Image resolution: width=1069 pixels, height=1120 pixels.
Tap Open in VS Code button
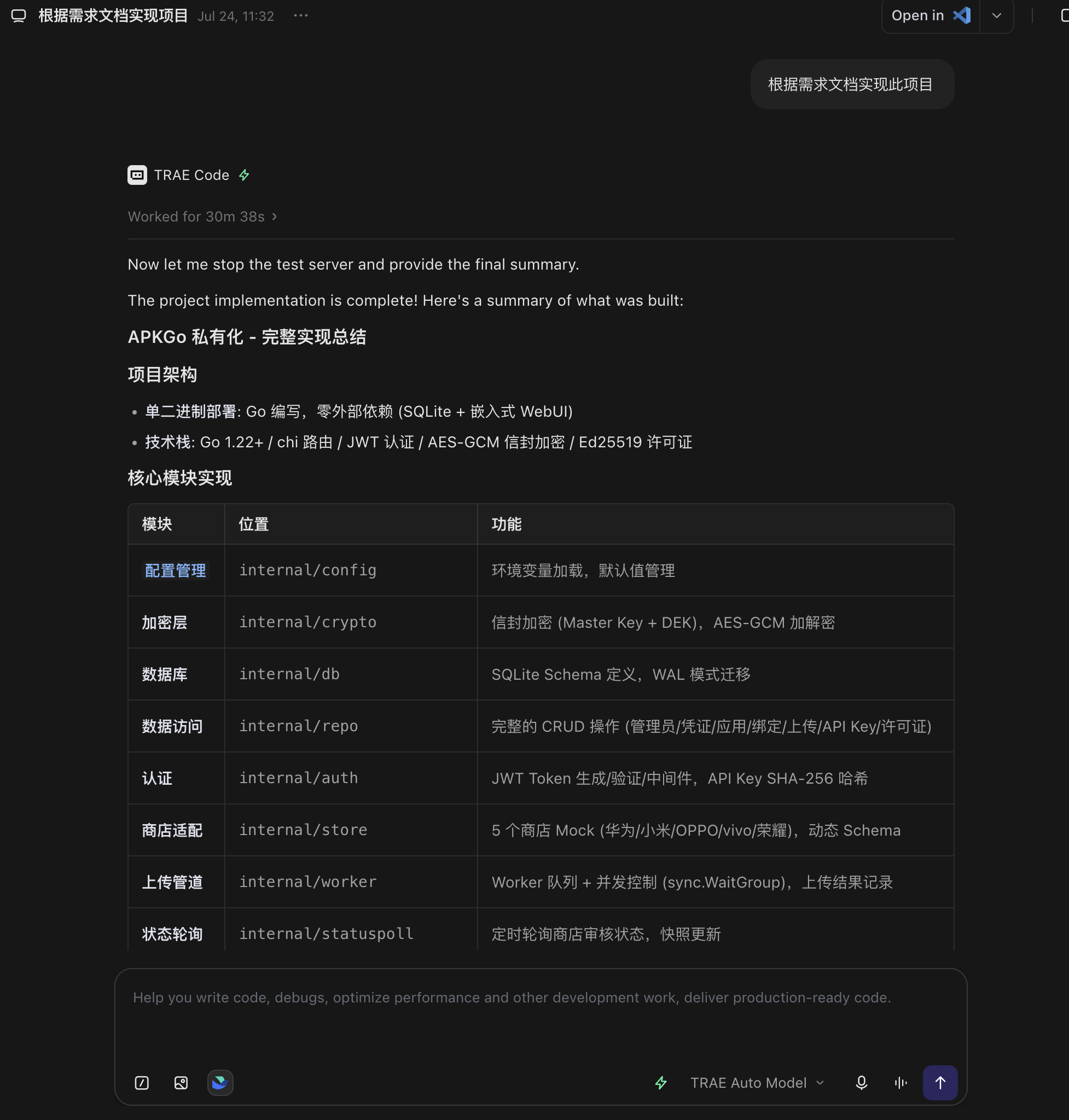pyautogui.click(x=931, y=16)
